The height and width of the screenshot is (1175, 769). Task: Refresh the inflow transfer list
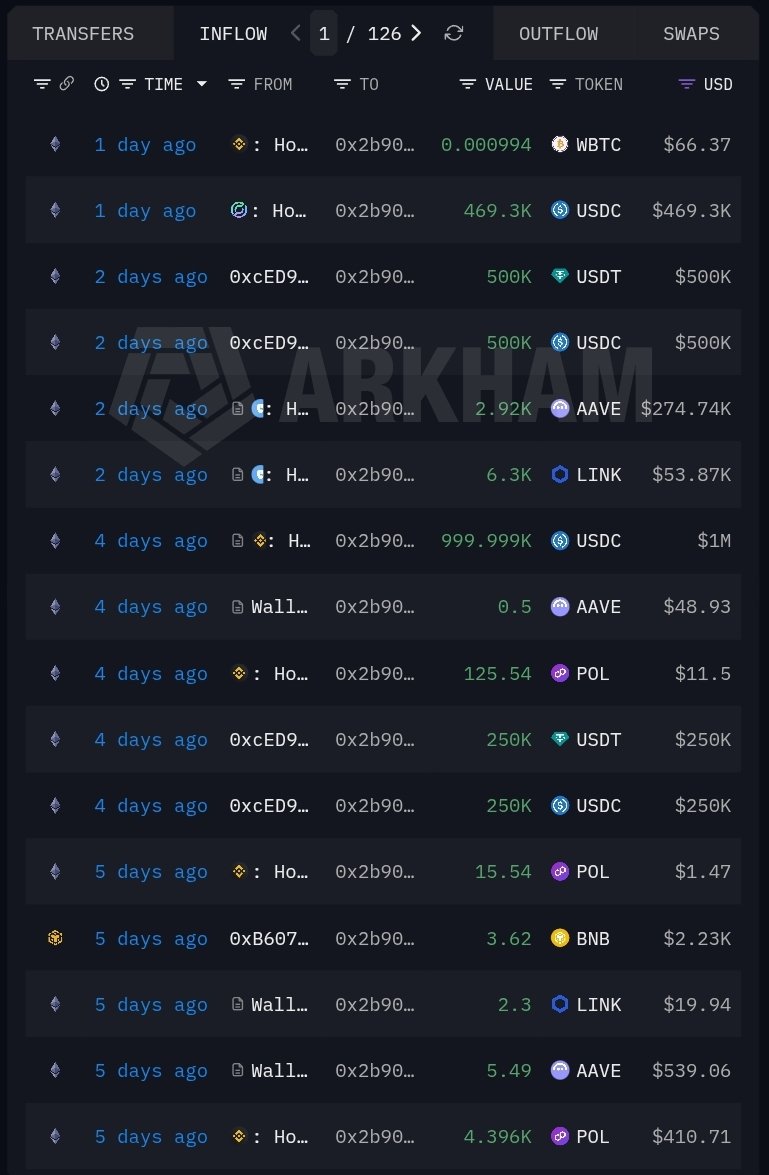pos(453,33)
